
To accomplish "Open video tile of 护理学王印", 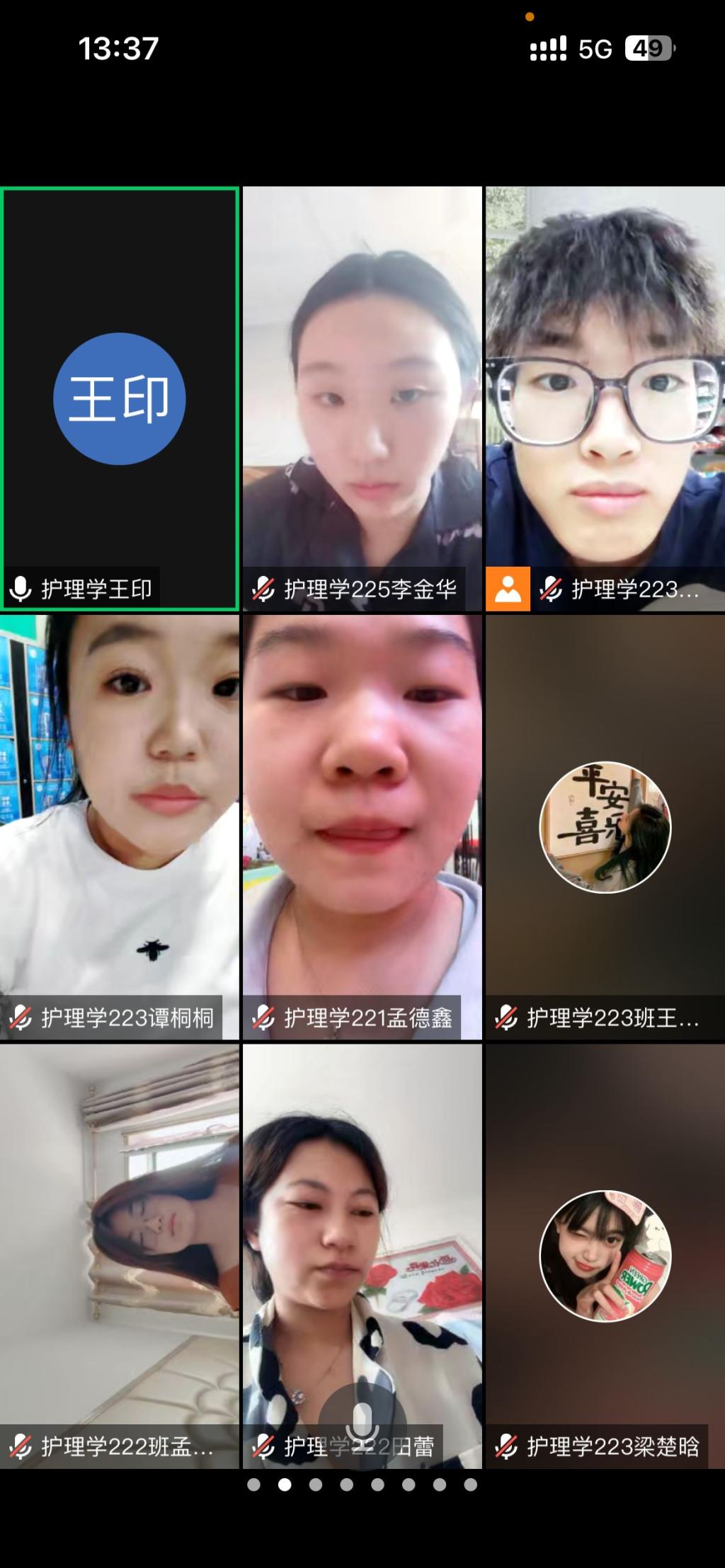I will tap(119, 398).
